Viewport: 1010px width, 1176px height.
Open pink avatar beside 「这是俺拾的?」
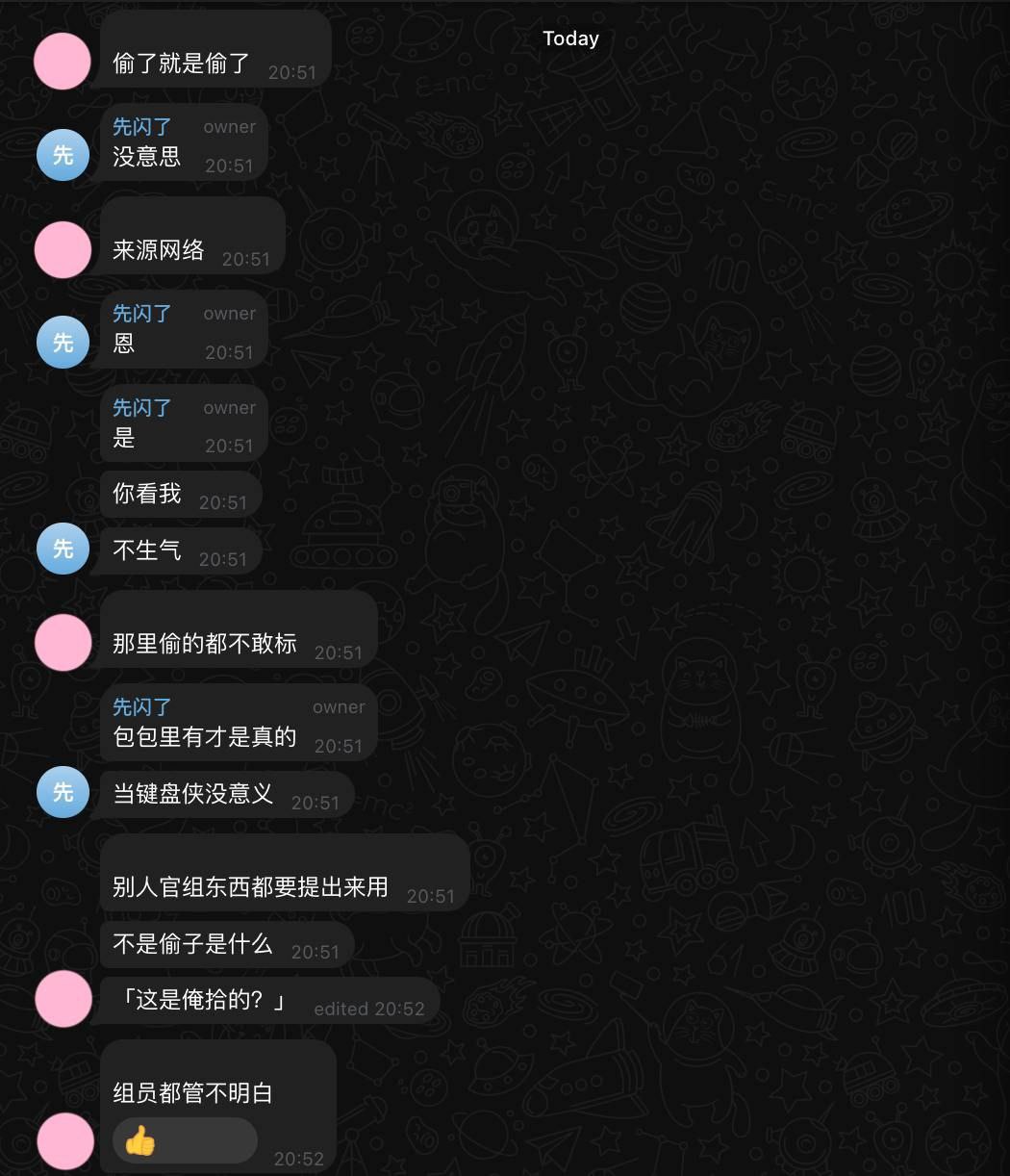pos(63,998)
